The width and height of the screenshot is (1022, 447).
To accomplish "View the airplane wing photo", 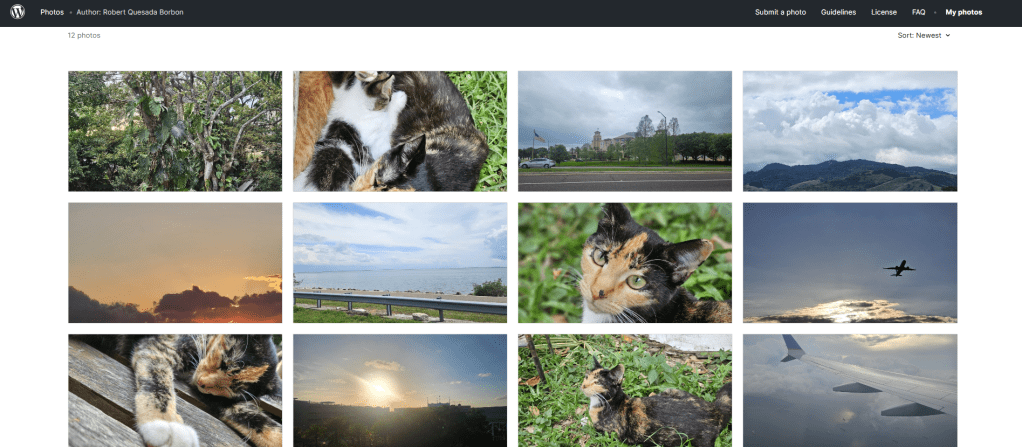I will [x=850, y=391].
